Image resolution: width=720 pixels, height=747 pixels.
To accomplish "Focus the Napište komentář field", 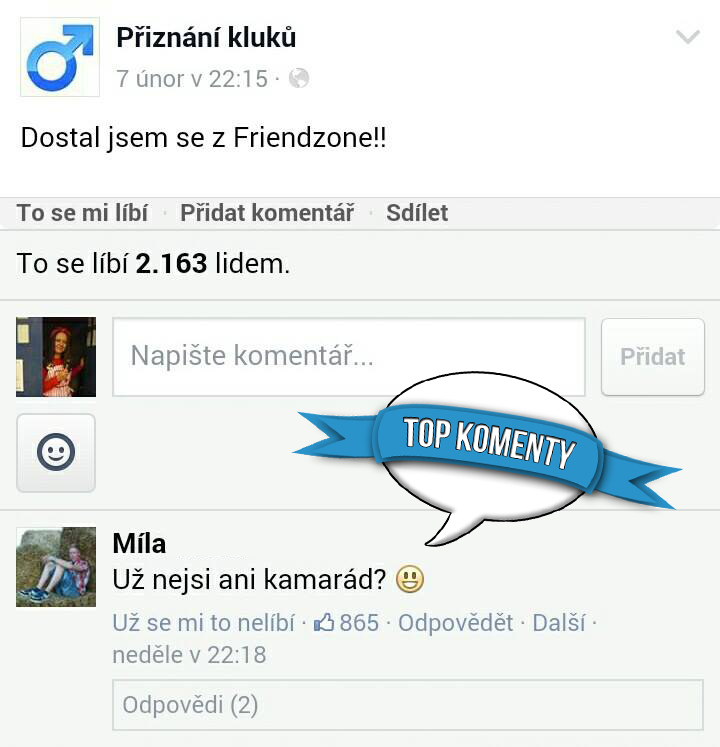I will click(x=348, y=356).
